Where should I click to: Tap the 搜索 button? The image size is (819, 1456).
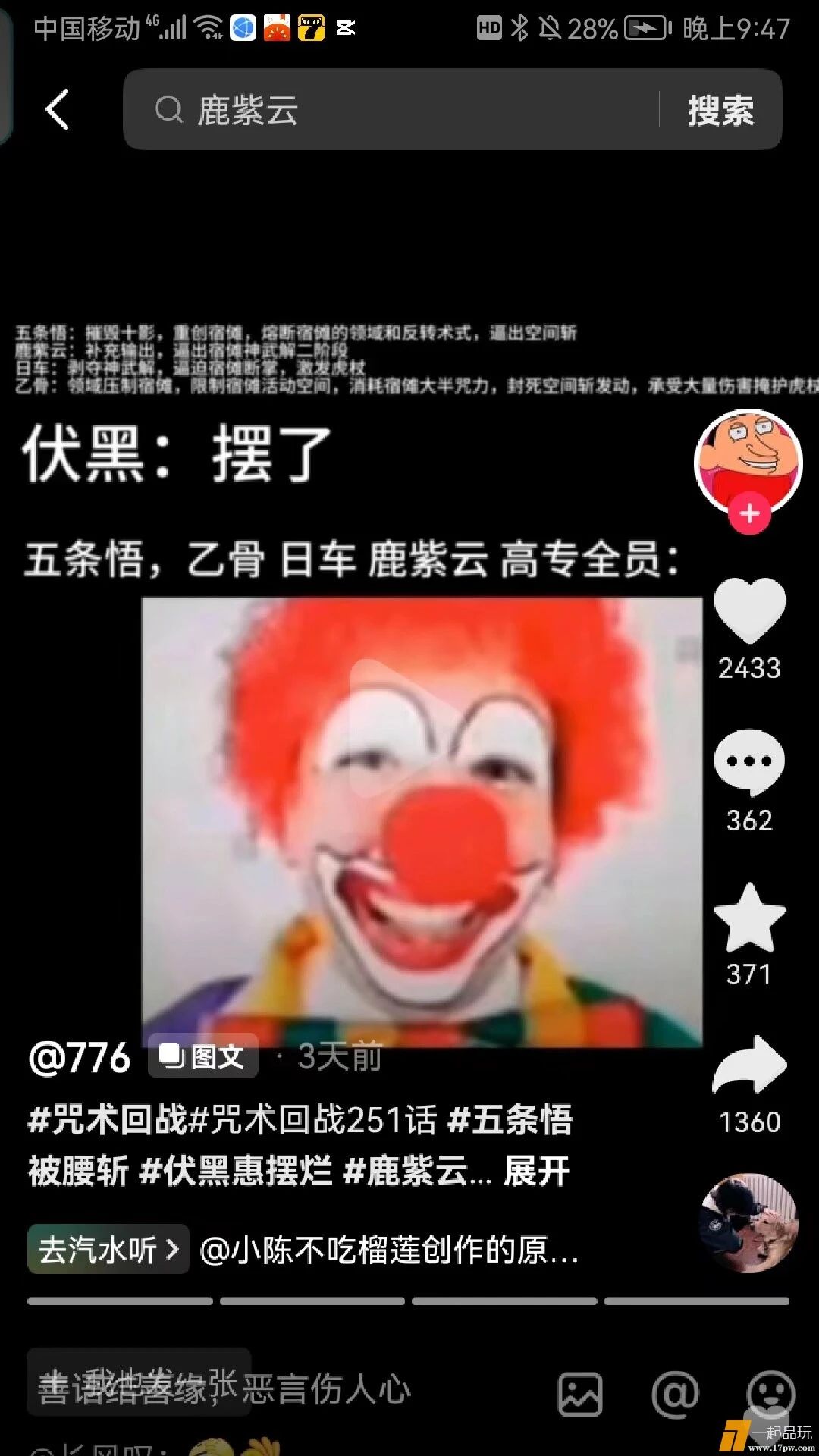coord(720,111)
